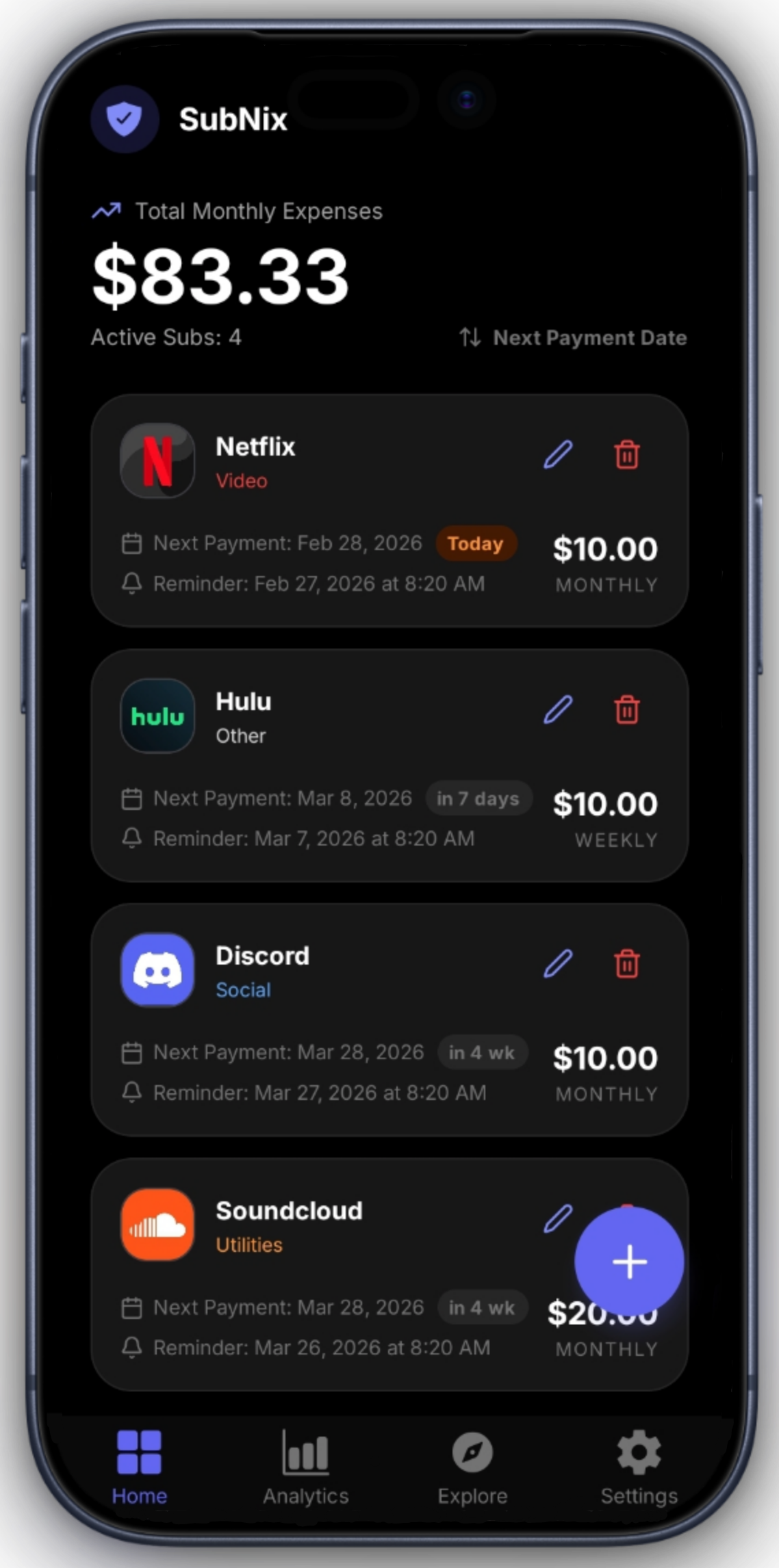
Task: Select the Discord app icon
Action: tap(157, 970)
